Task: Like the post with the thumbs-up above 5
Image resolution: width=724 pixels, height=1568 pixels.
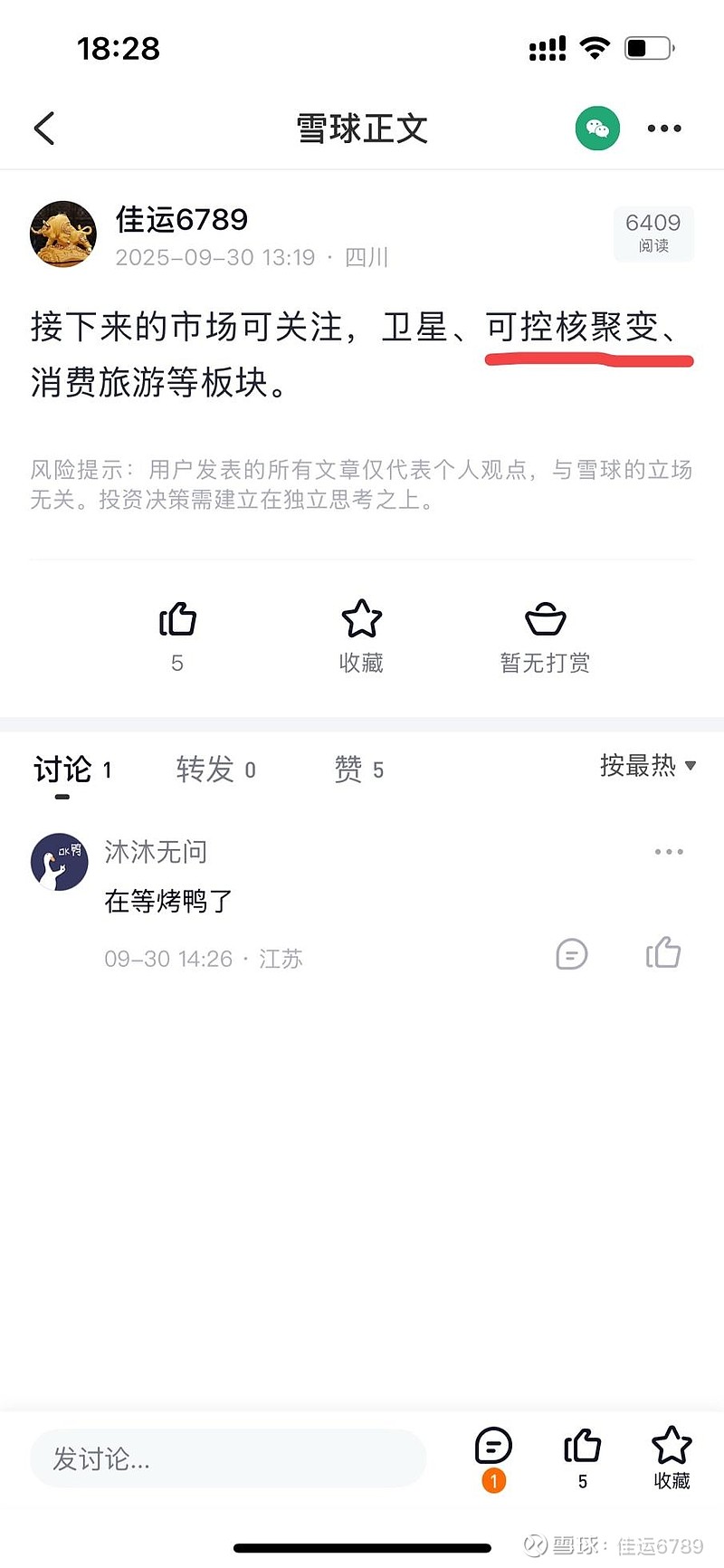Action: tap(177, 620)
